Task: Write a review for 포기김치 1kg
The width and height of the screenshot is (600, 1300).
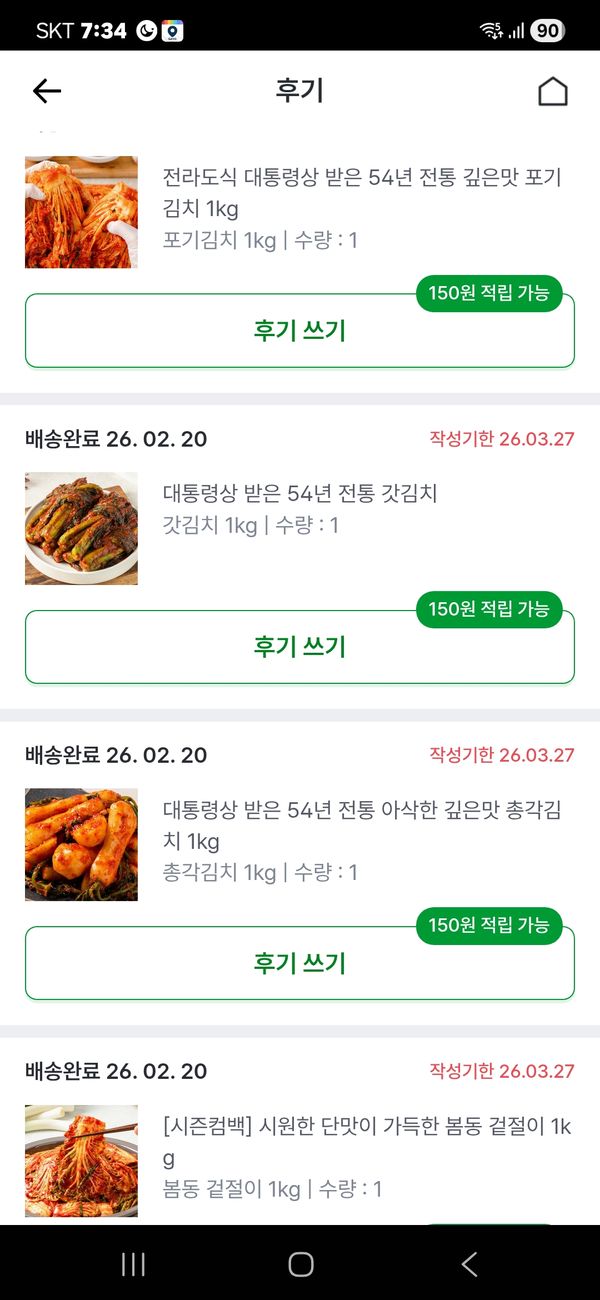Action: (299, 331)
